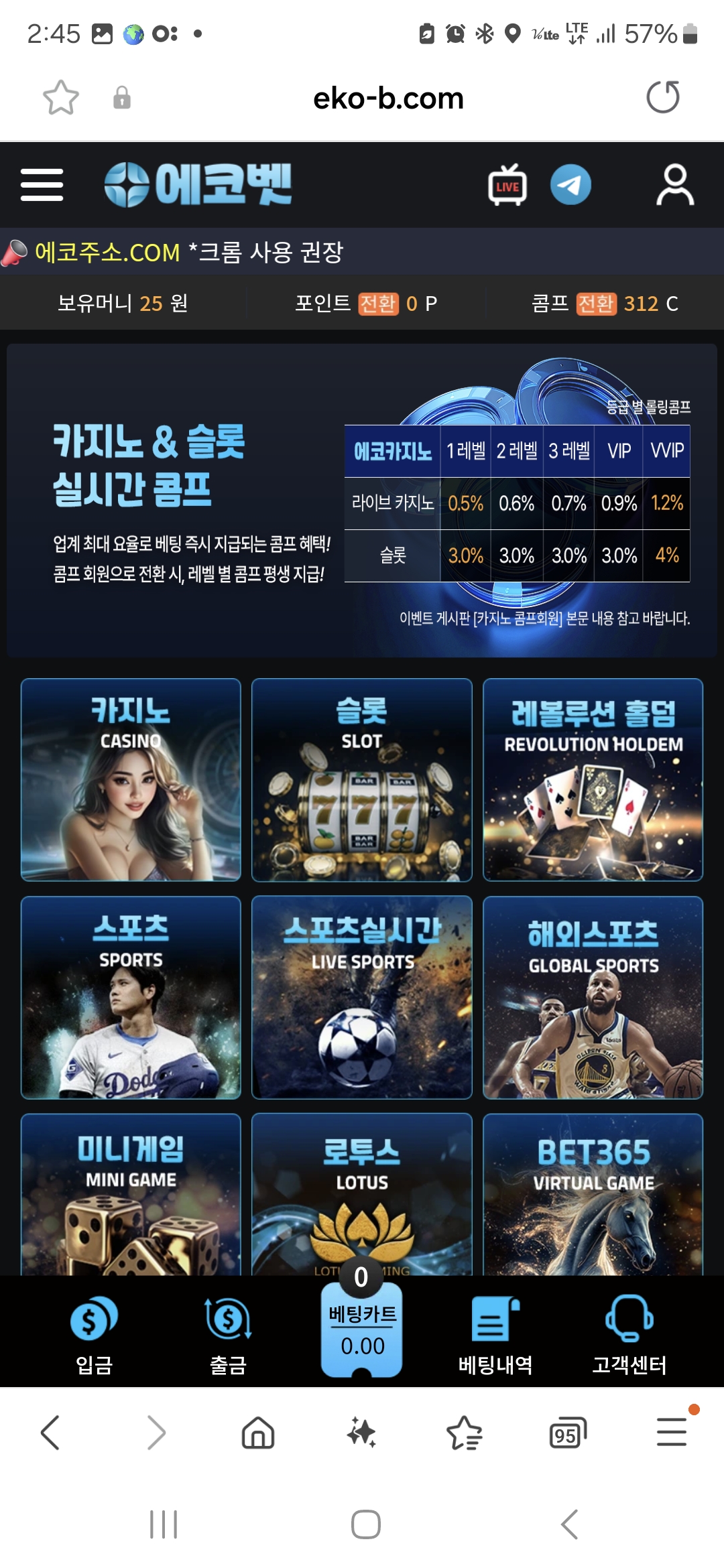Open the LIVE SPORTS tile

pyautogui.click(x=362, y=997)
